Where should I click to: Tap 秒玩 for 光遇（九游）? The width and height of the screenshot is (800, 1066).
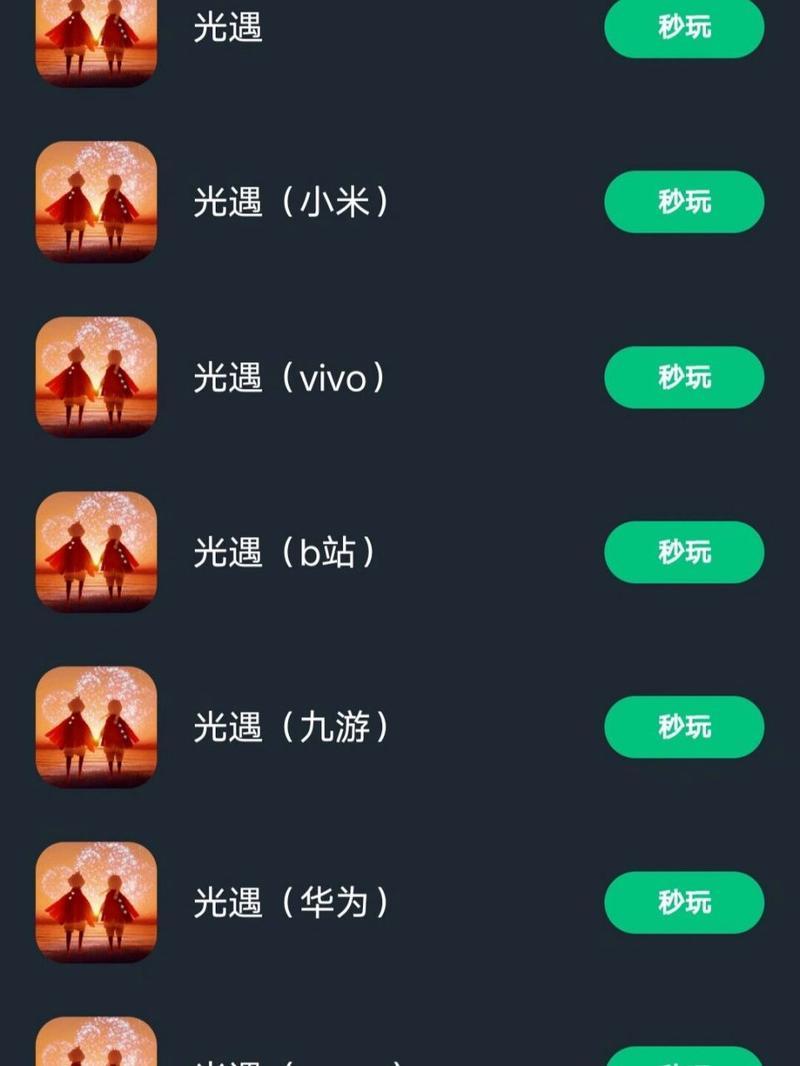point(684,727)
